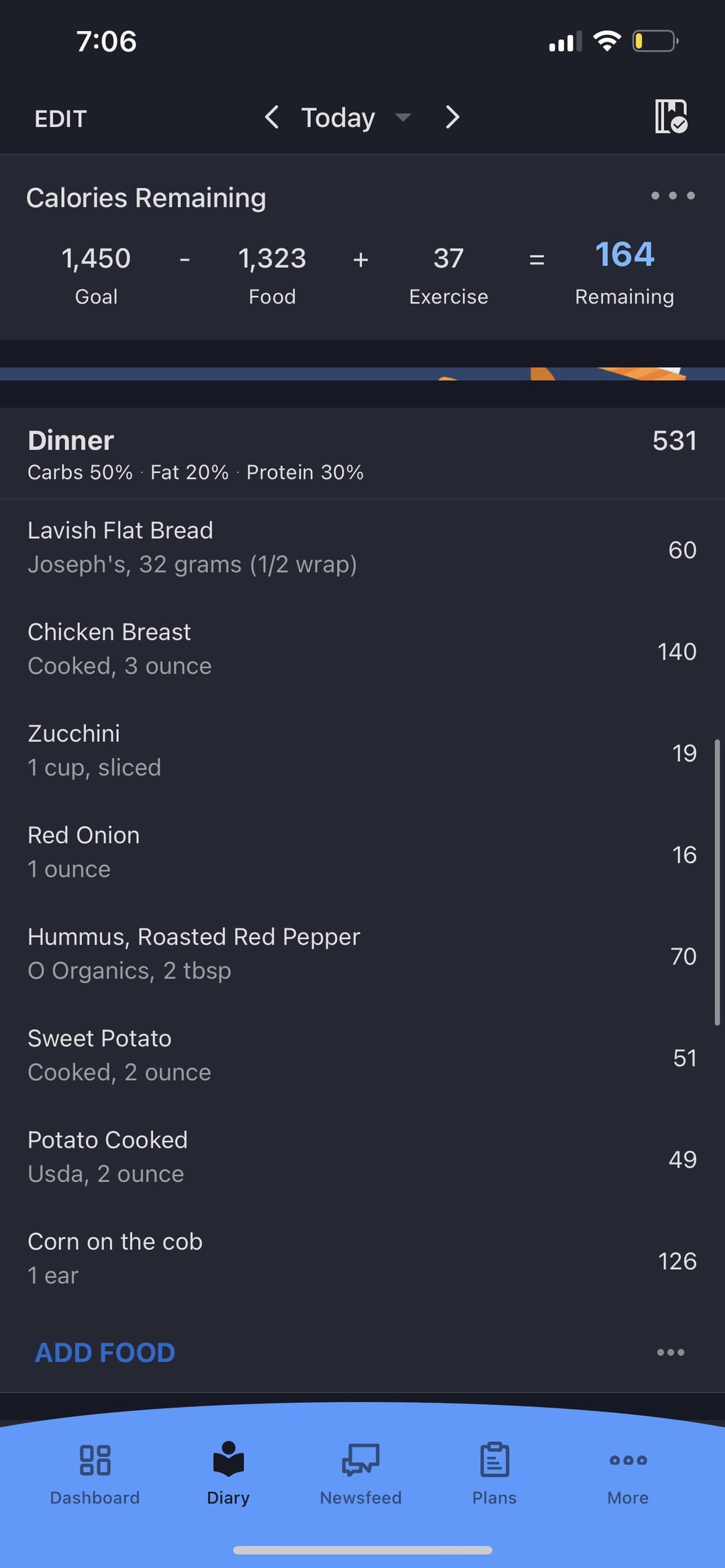Open the Potato Cooked entry
Image resolution: width=725 pixels, height=1568 pixels.
point(362,1158)
